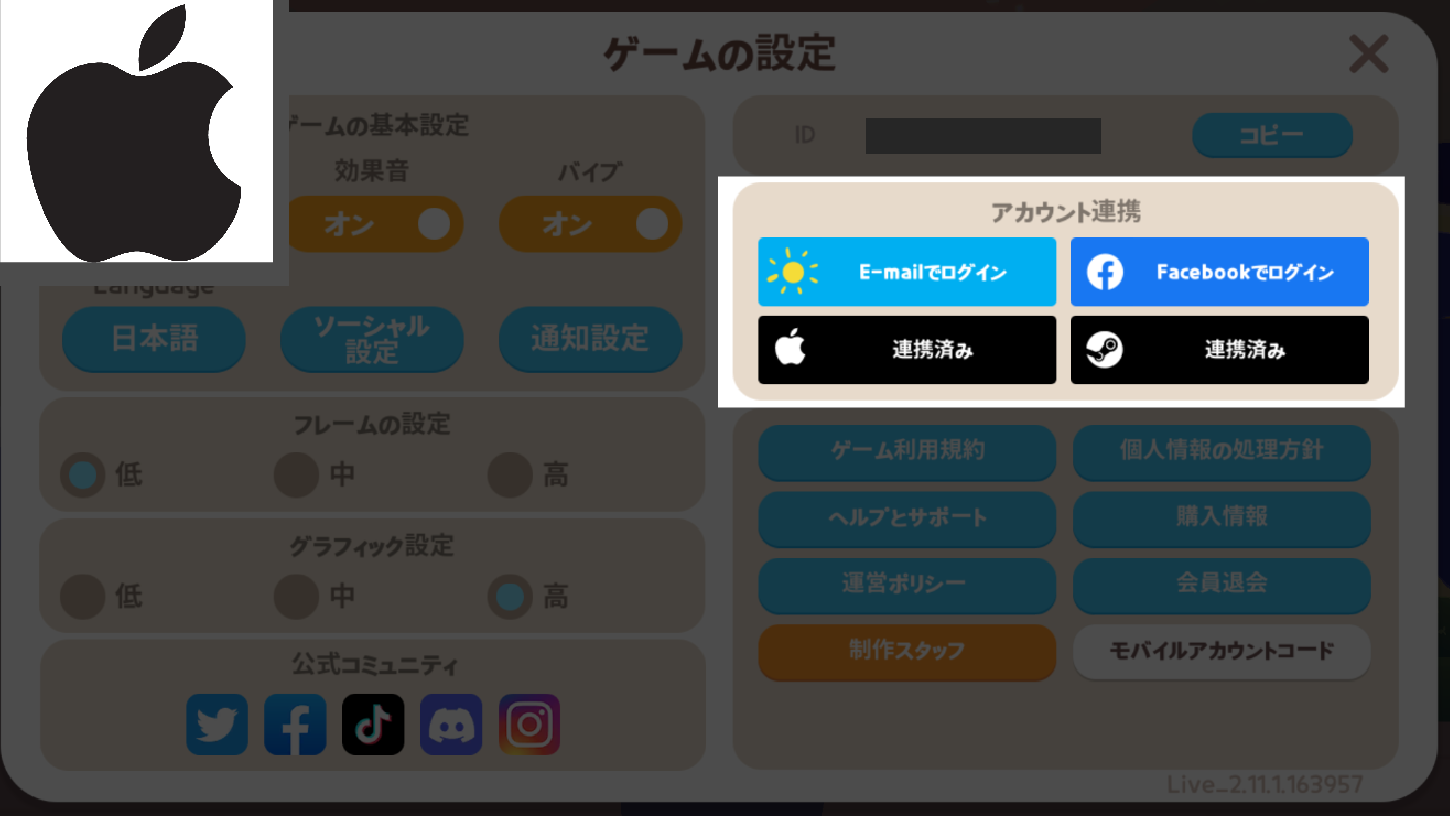
Task: Open the official Discord community
Action: click(x=451, y=725)
